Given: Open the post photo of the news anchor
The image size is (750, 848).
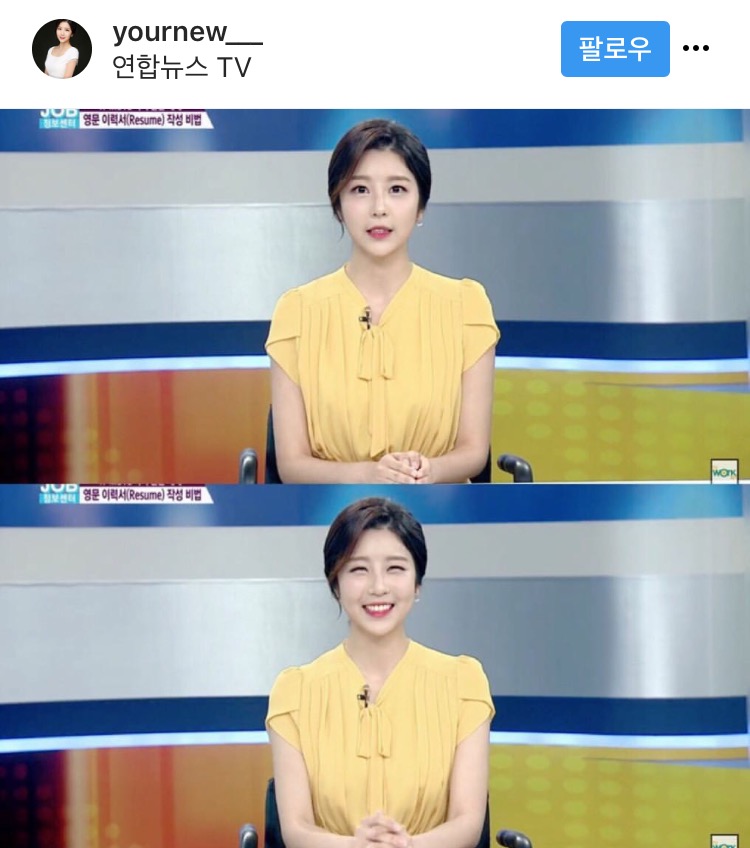Looking at the screenshot, I should click(375, 478).
